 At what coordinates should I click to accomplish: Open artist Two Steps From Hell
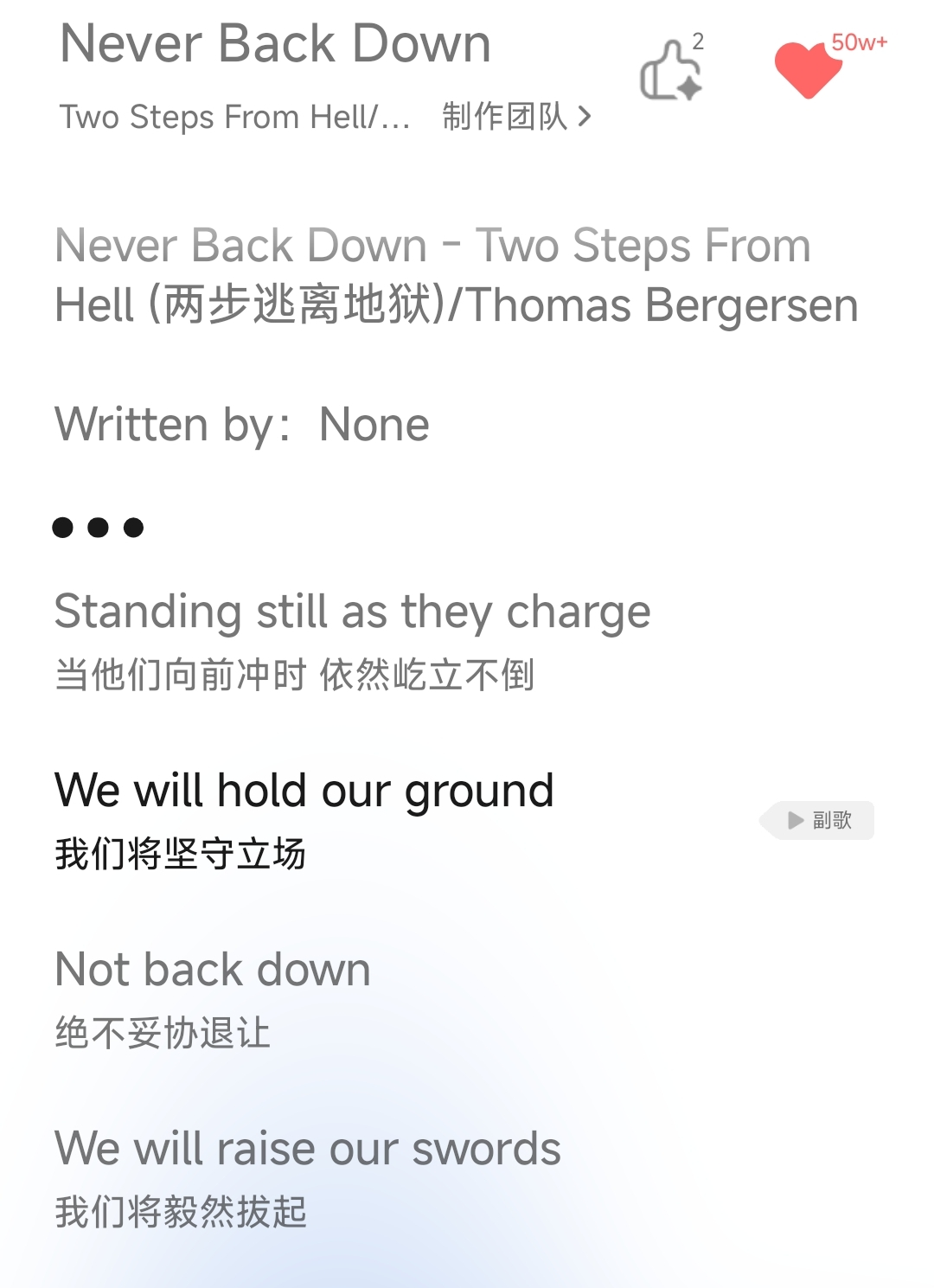(x=233, y=117)
